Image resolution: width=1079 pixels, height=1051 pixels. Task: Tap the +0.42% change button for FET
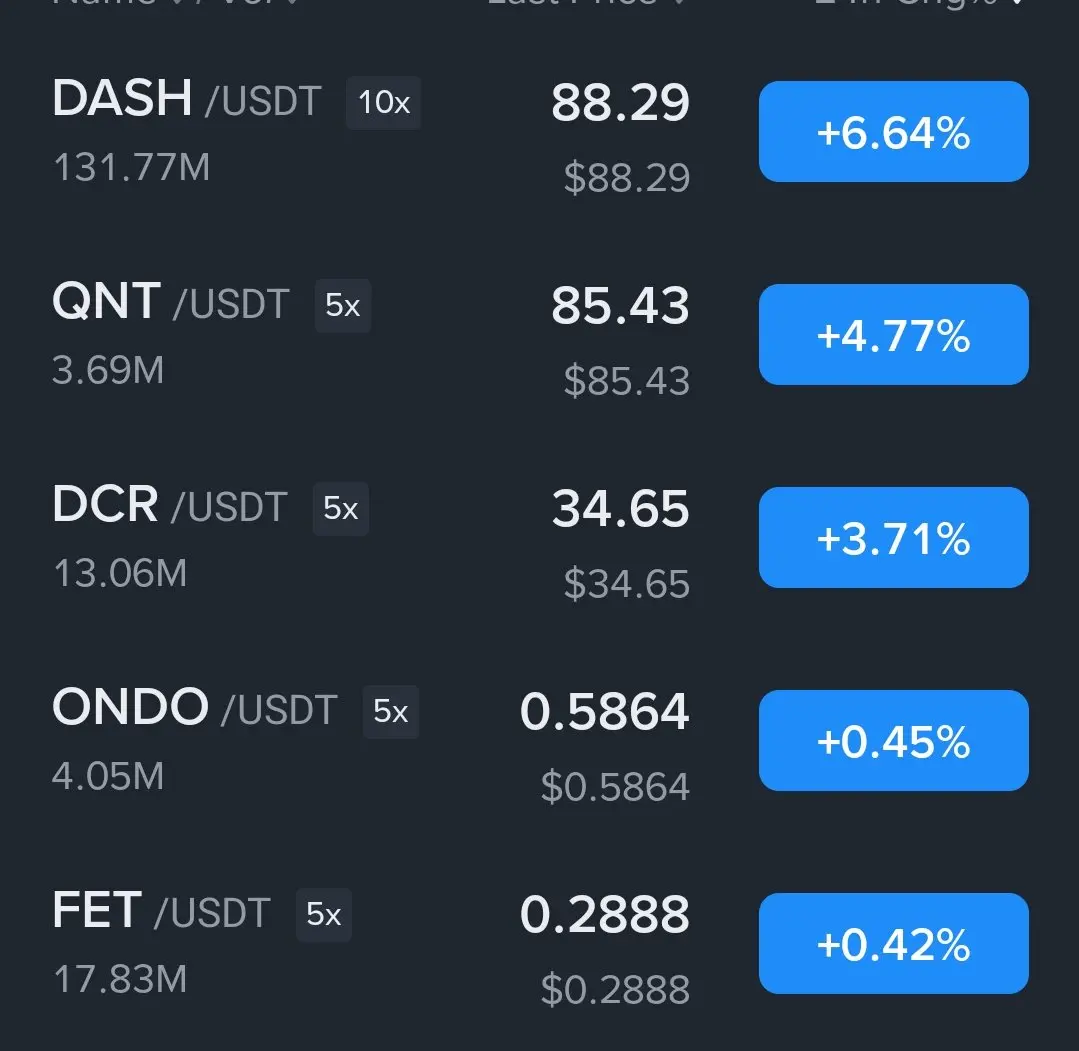(893, 944)
